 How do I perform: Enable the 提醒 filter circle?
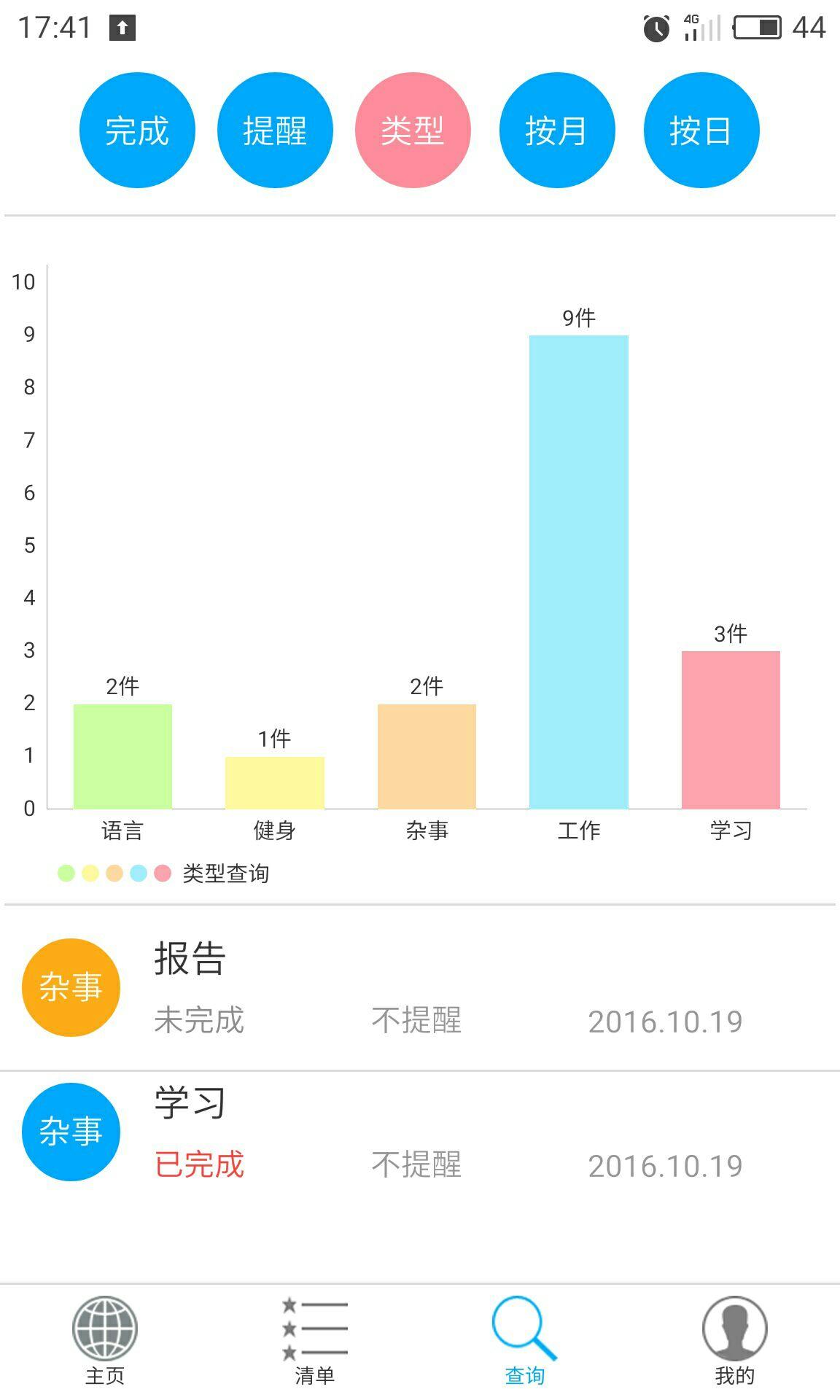click(275, 129)
